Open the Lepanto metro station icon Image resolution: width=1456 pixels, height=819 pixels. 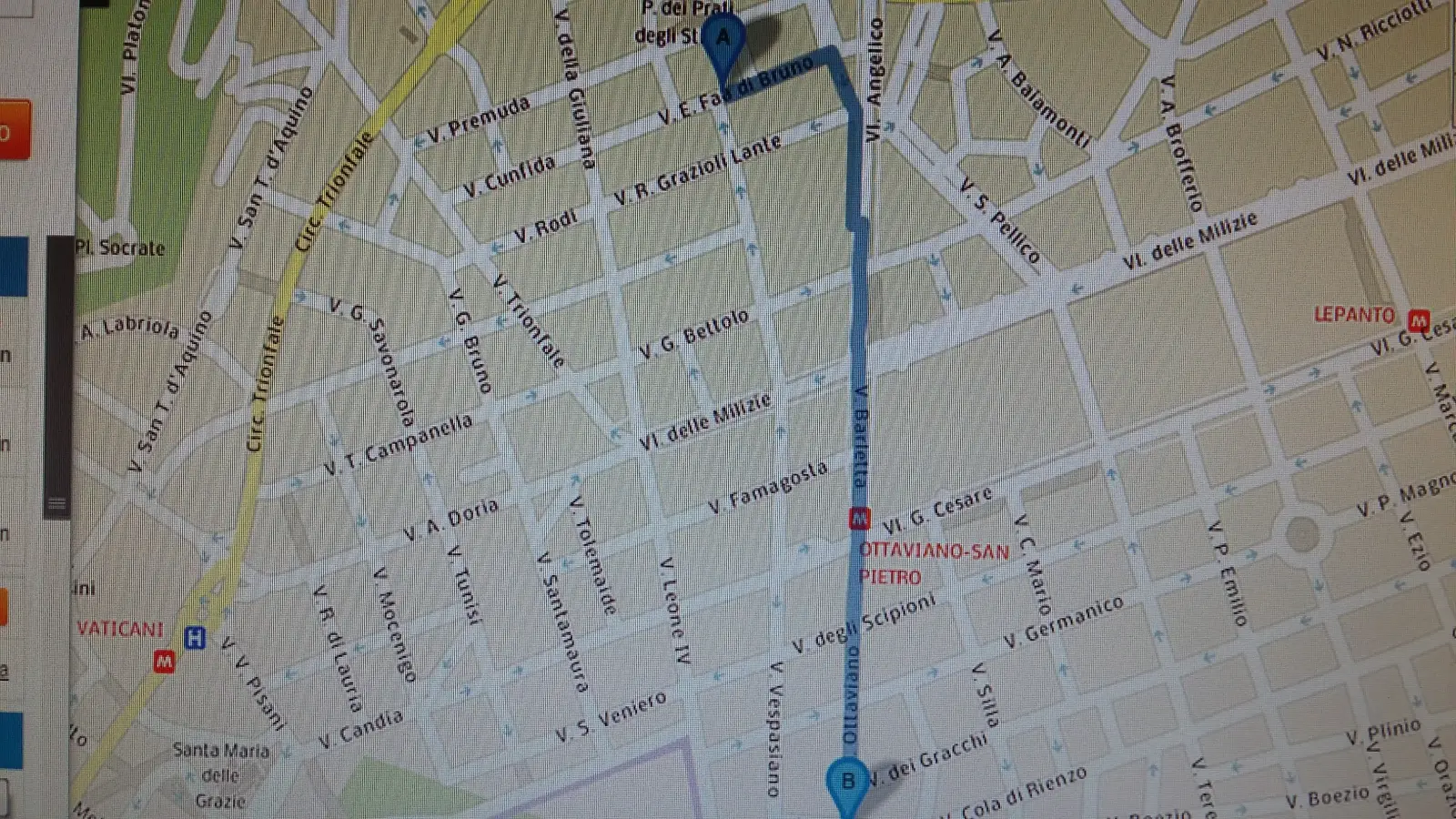[x=1418, y=320]
